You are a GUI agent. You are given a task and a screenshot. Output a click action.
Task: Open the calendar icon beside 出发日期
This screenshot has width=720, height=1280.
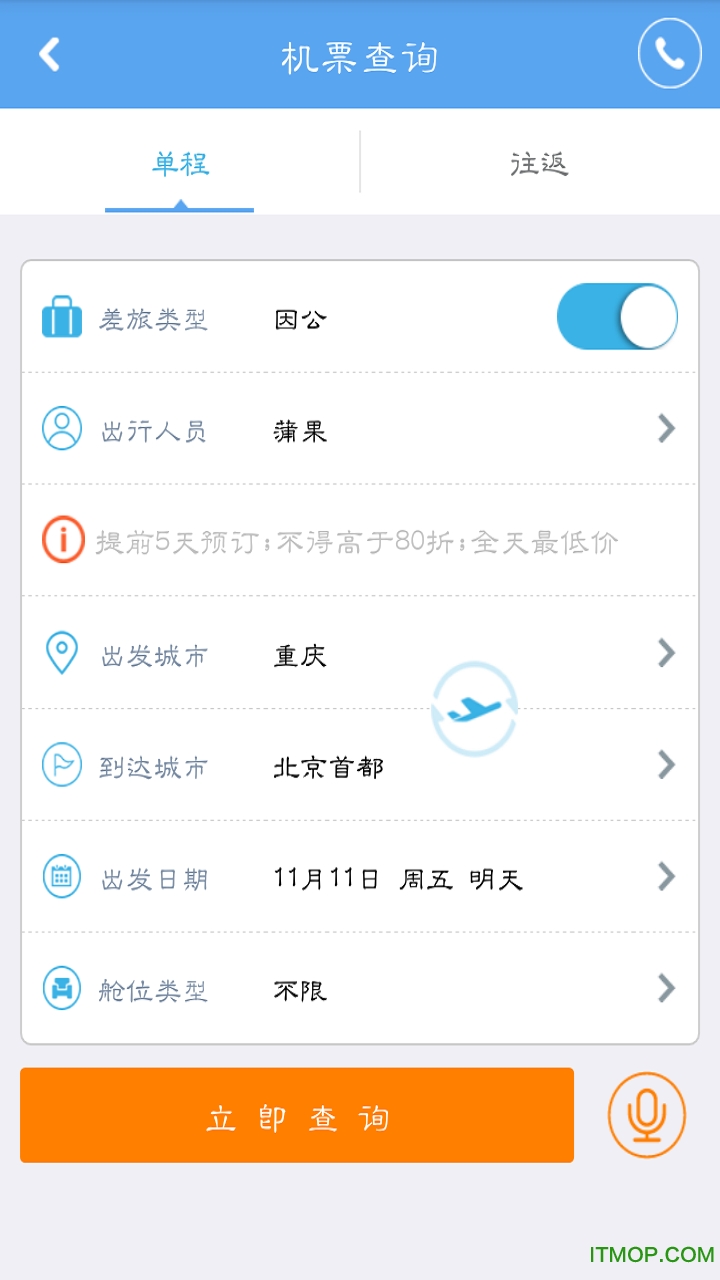coord(61,877)
